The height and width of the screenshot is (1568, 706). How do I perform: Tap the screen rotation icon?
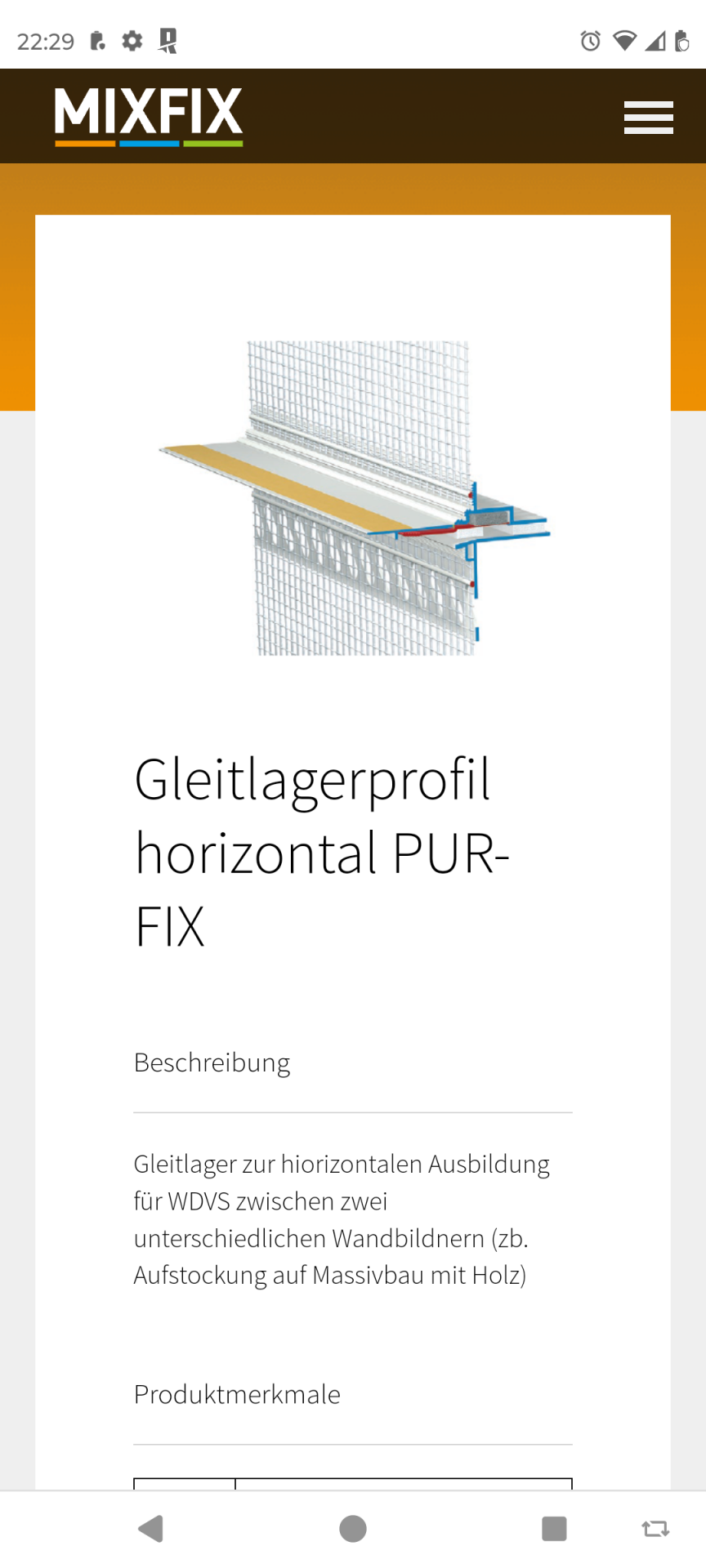(655, 1528)
